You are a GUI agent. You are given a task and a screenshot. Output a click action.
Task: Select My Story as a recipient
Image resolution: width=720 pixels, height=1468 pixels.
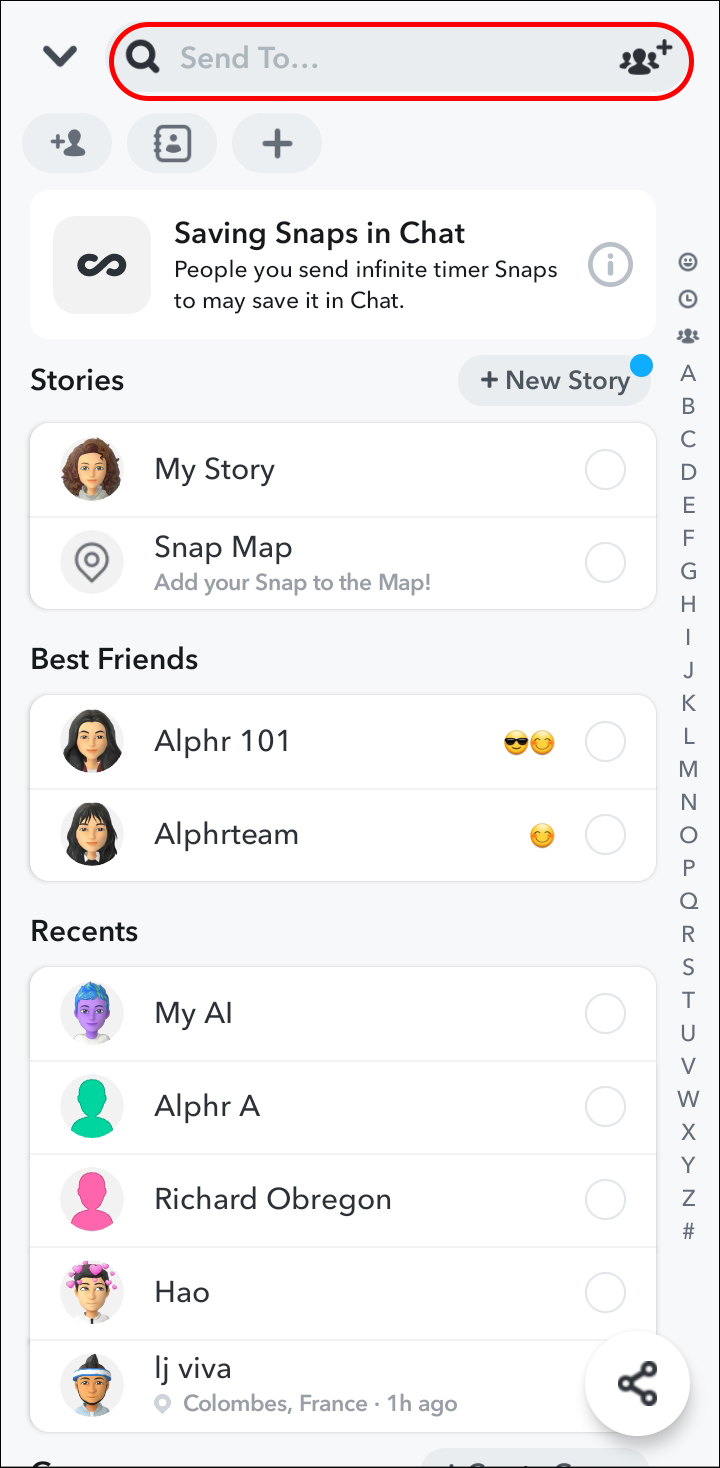point(605,470)
